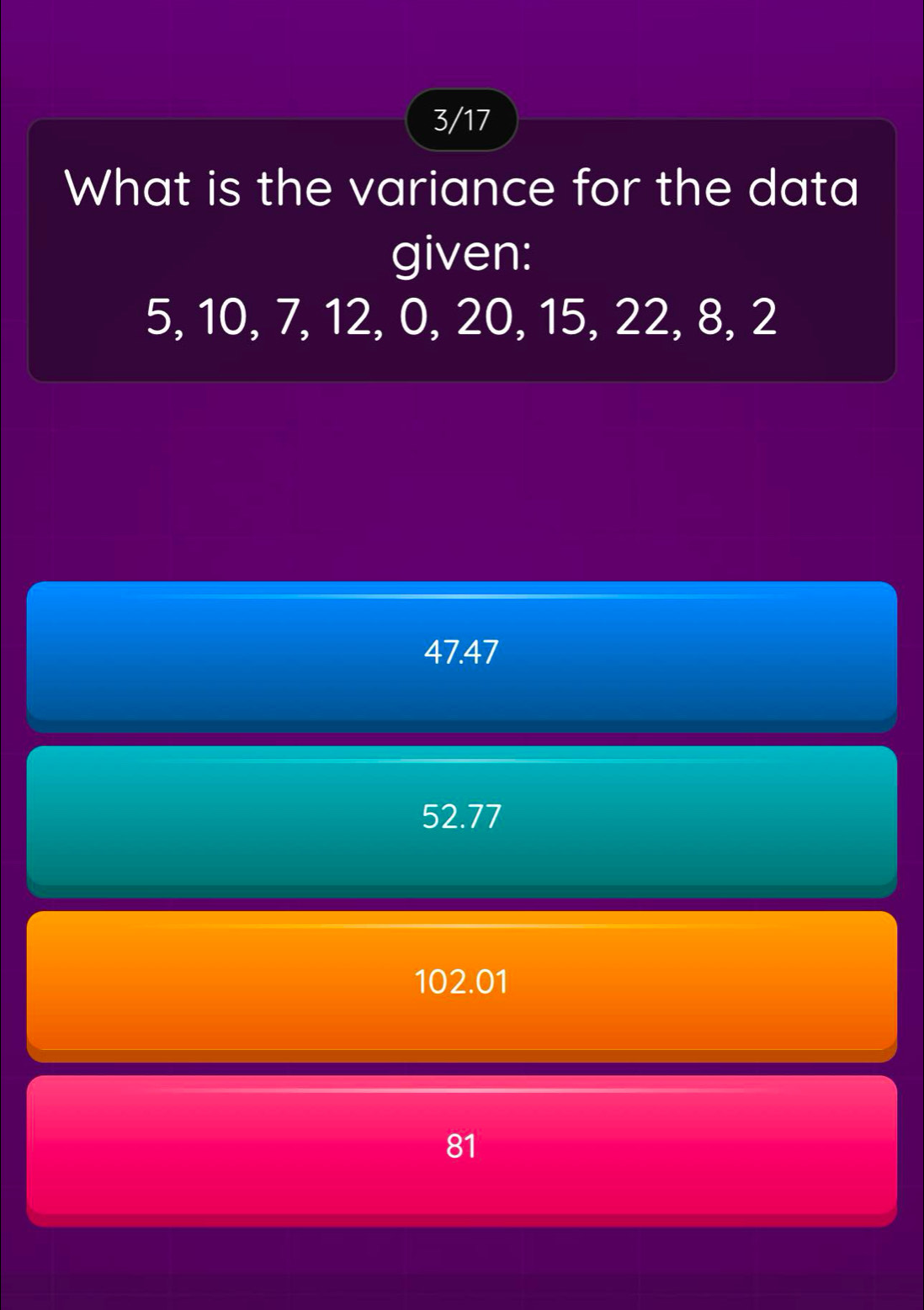The height and width of the screenshot is (1310, 924).
Task: Select the bottommost answer choice
Action: pyautogui.click(x=462, y=1147)
